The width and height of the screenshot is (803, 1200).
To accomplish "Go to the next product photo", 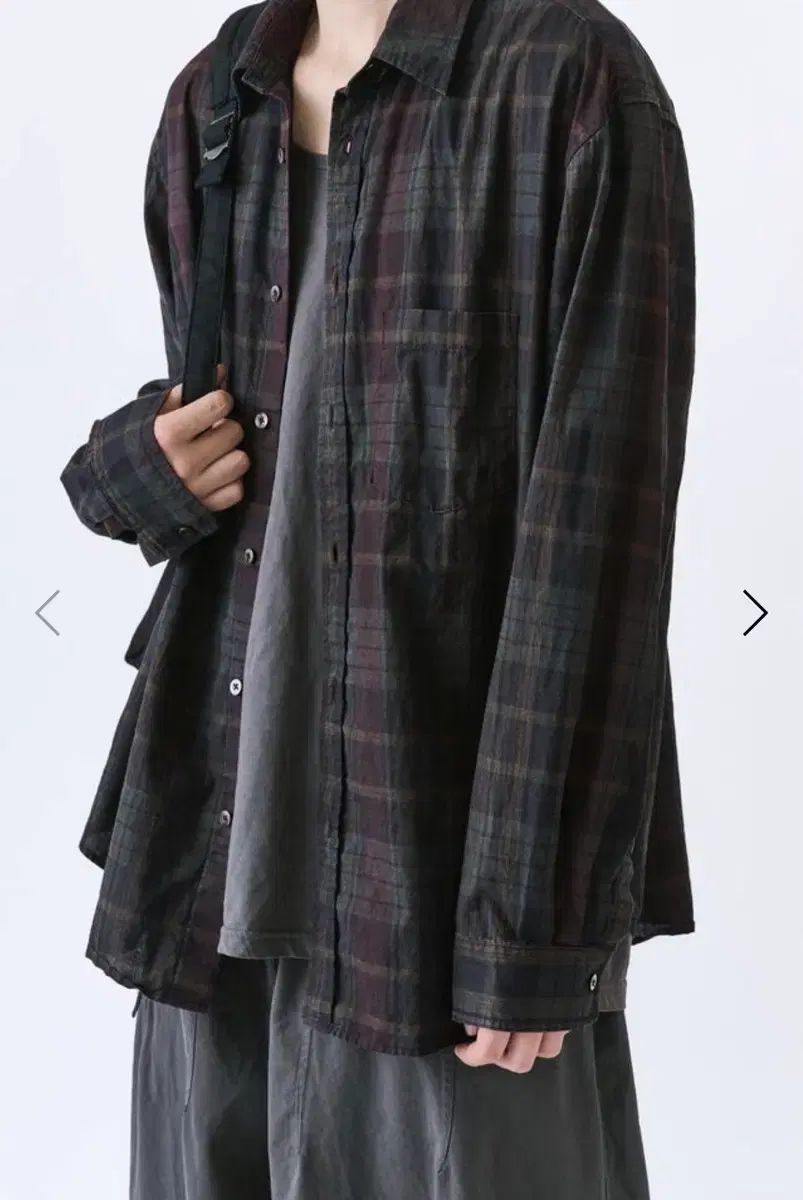I will click(755, 613).
